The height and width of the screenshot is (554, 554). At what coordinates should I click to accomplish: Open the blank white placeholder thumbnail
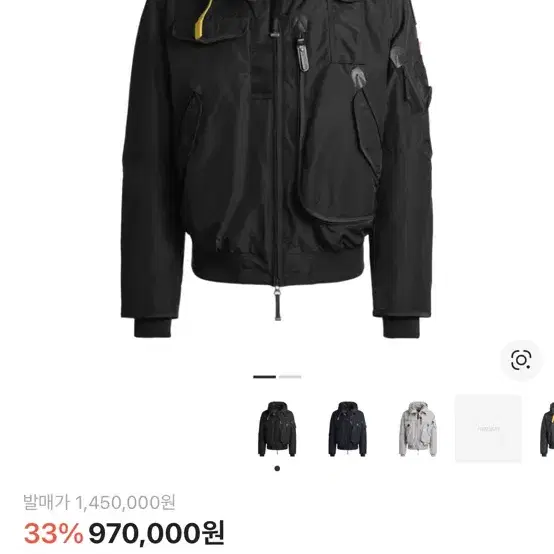(x=488, y=429)
